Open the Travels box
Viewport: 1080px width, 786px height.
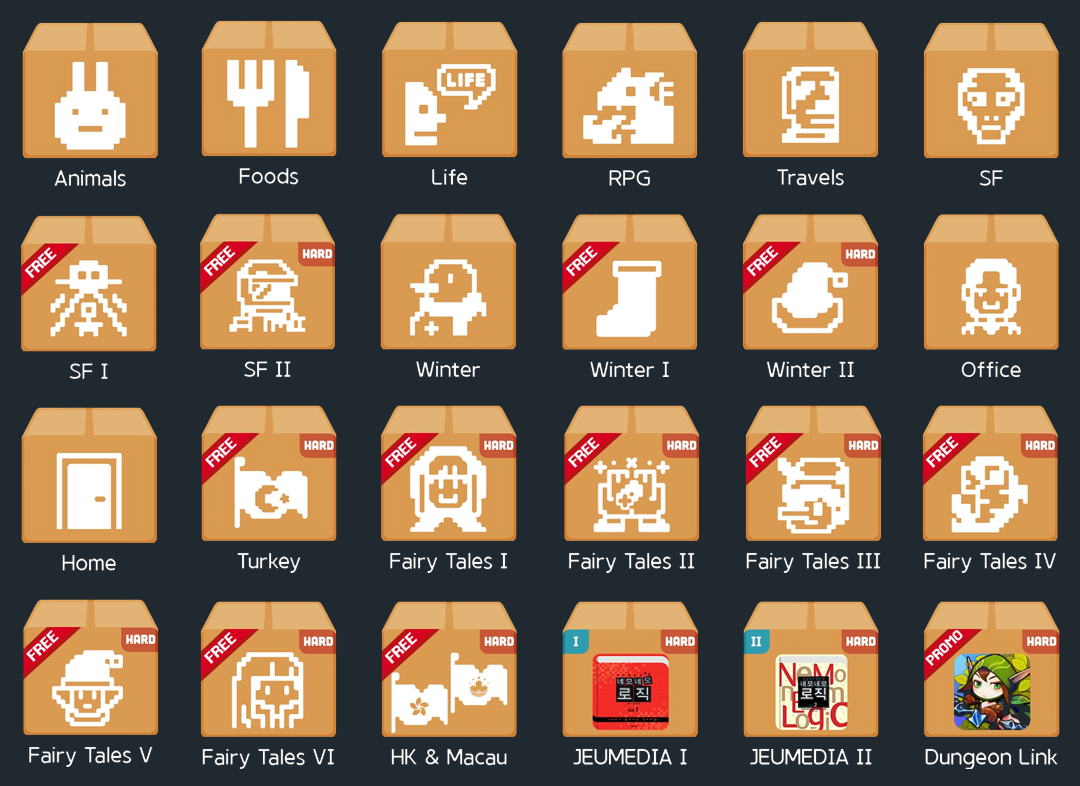click(810, 95)
